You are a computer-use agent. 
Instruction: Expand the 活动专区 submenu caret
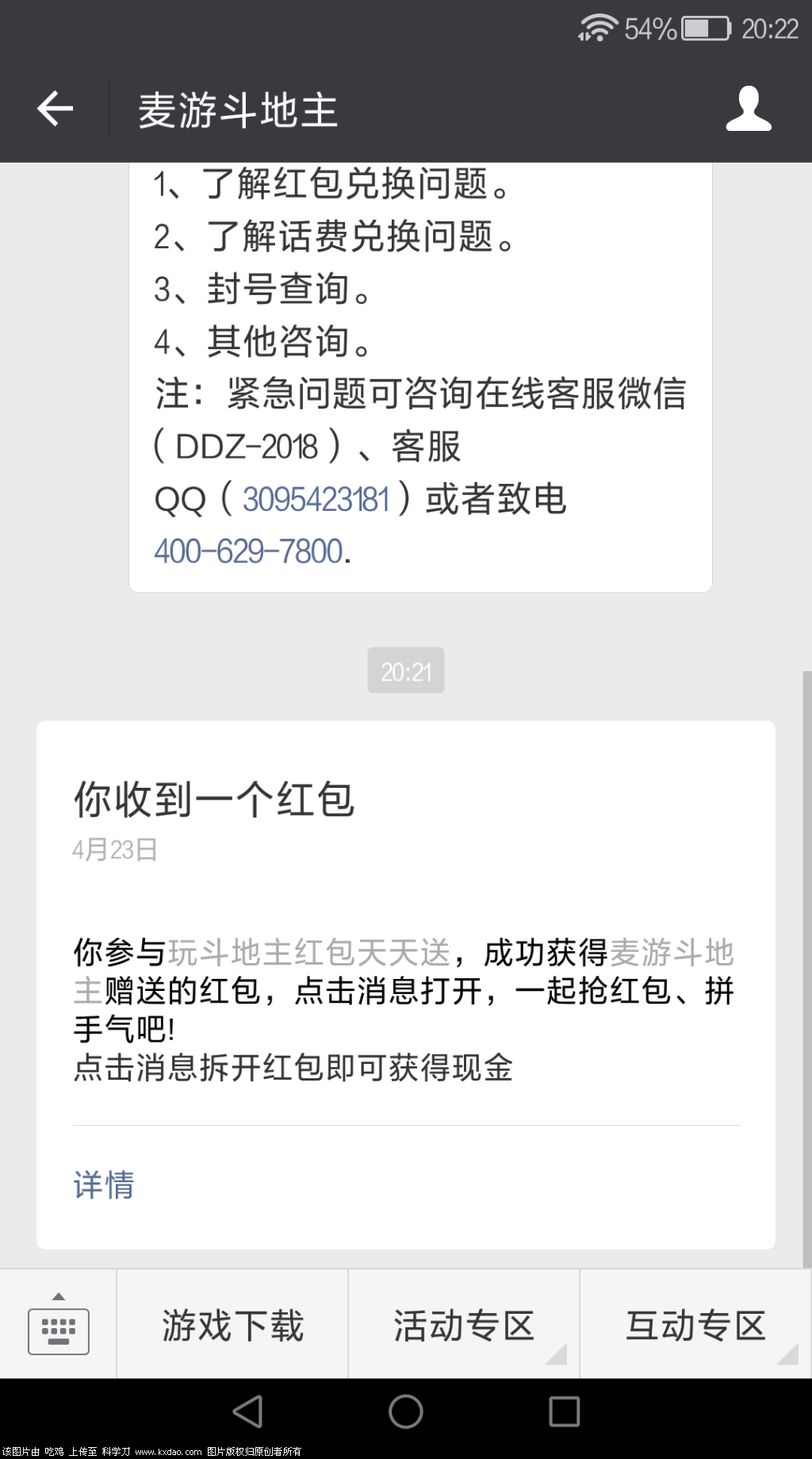(557, 1354)
